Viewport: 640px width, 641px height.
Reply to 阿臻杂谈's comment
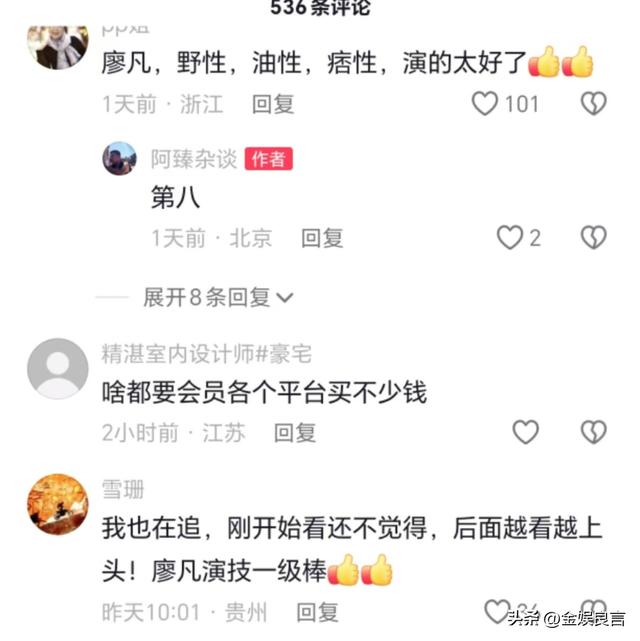322,238
